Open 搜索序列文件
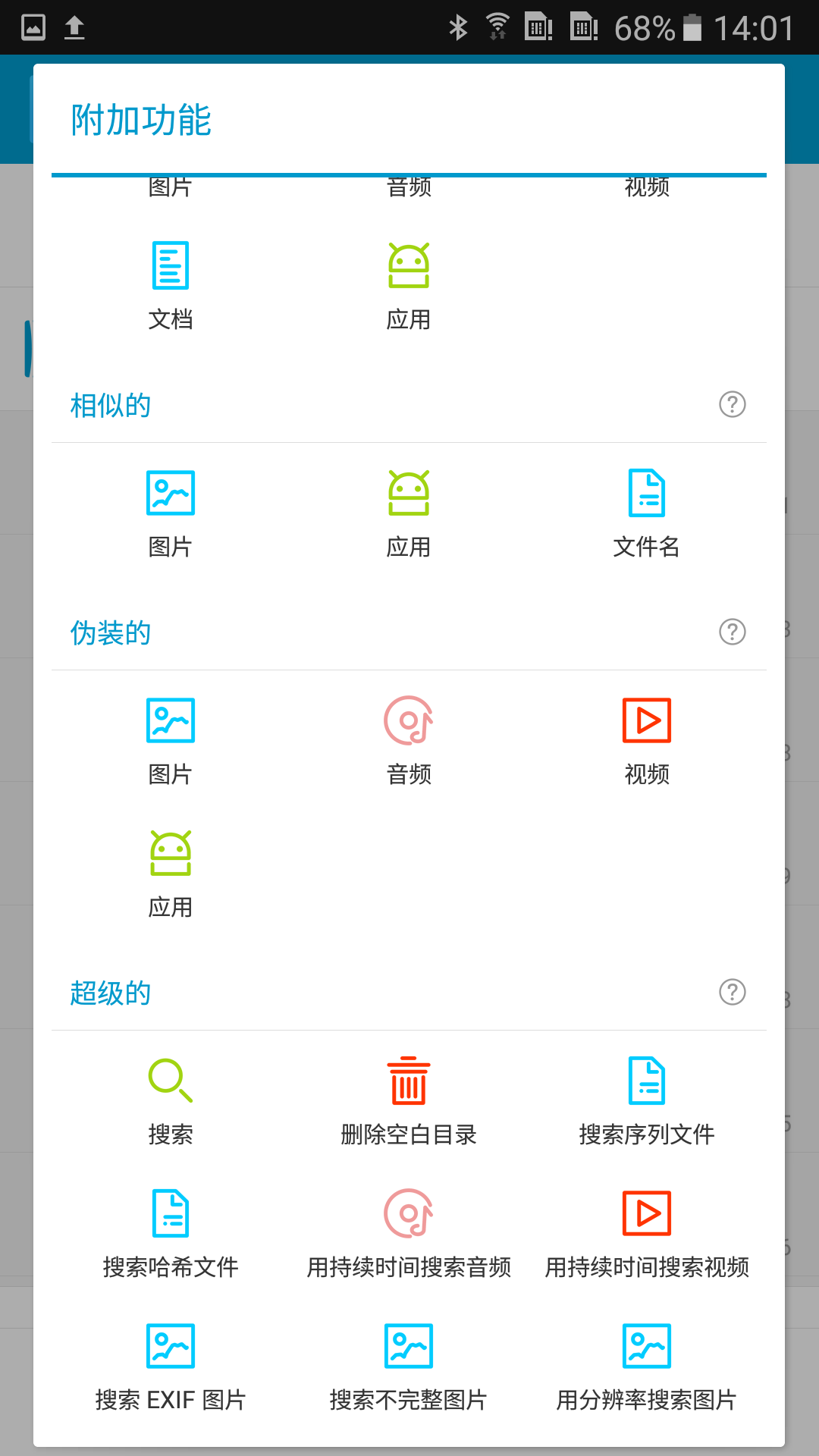 647,1100
